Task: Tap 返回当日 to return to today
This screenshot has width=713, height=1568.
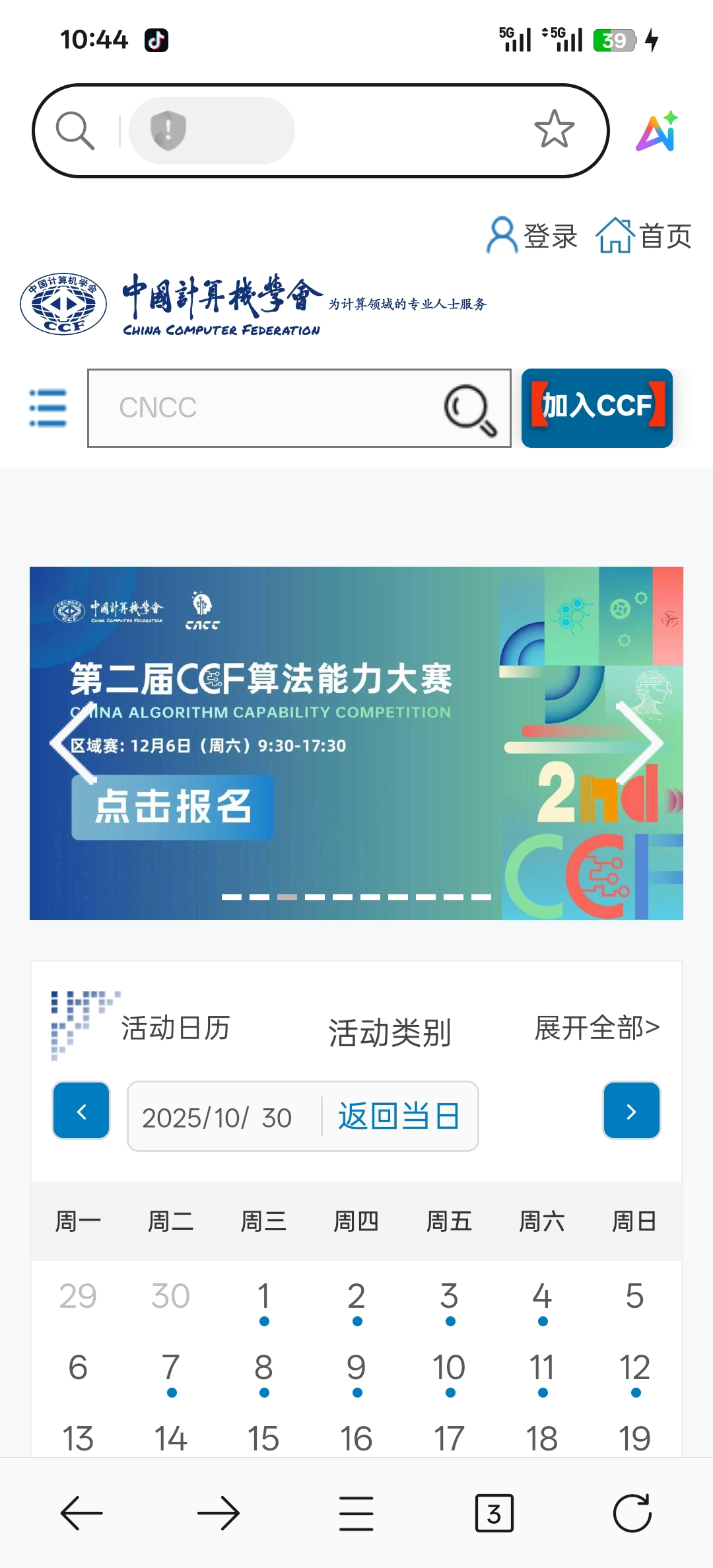Action: click(399, 1116)
